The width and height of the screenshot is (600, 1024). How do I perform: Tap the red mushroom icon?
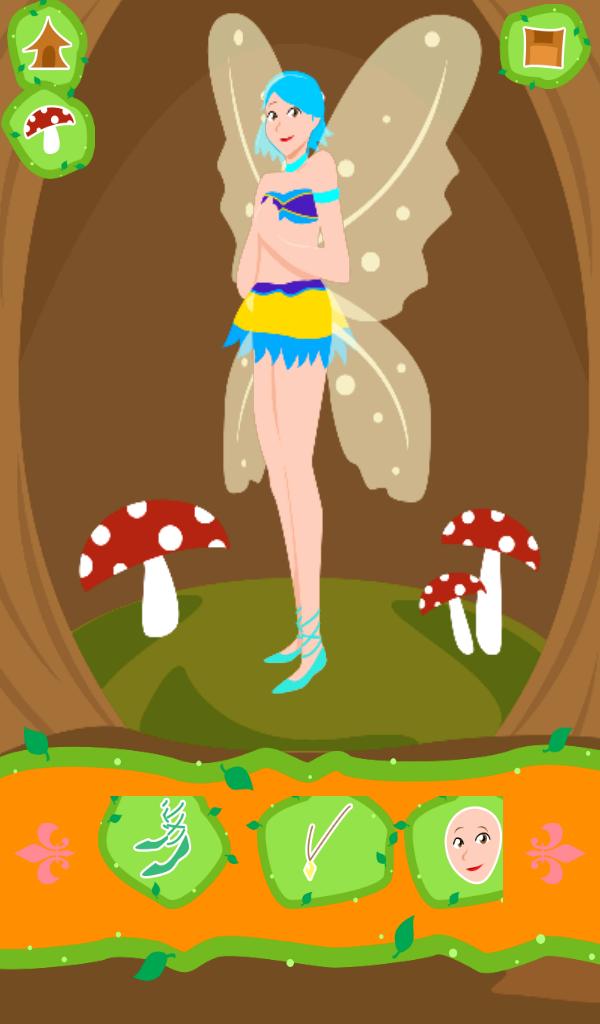tap(49, 129)
